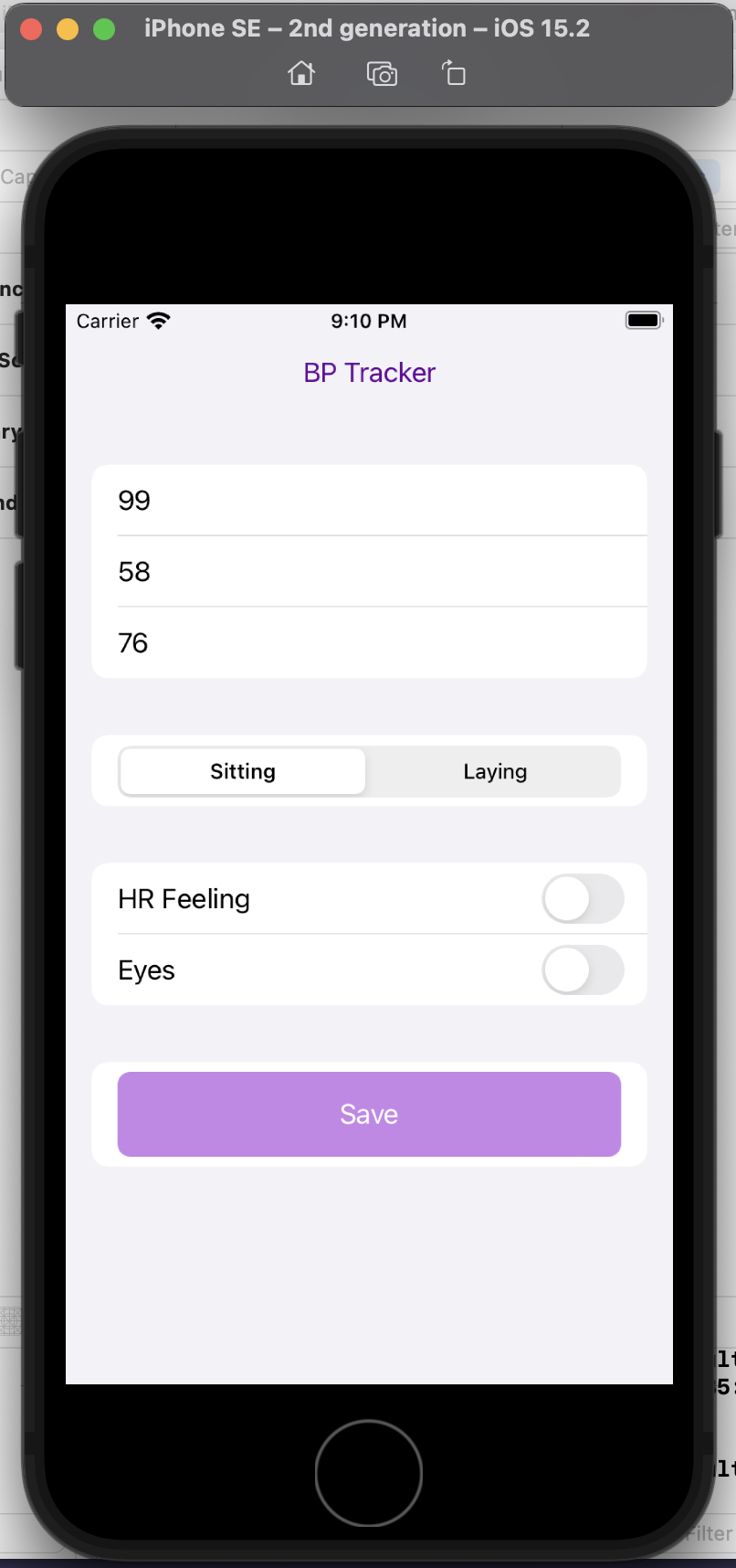The width and height of the screenshot is (736, 1568).
Task: Switch to the Laying segment
Action: [x=495, y=772]
